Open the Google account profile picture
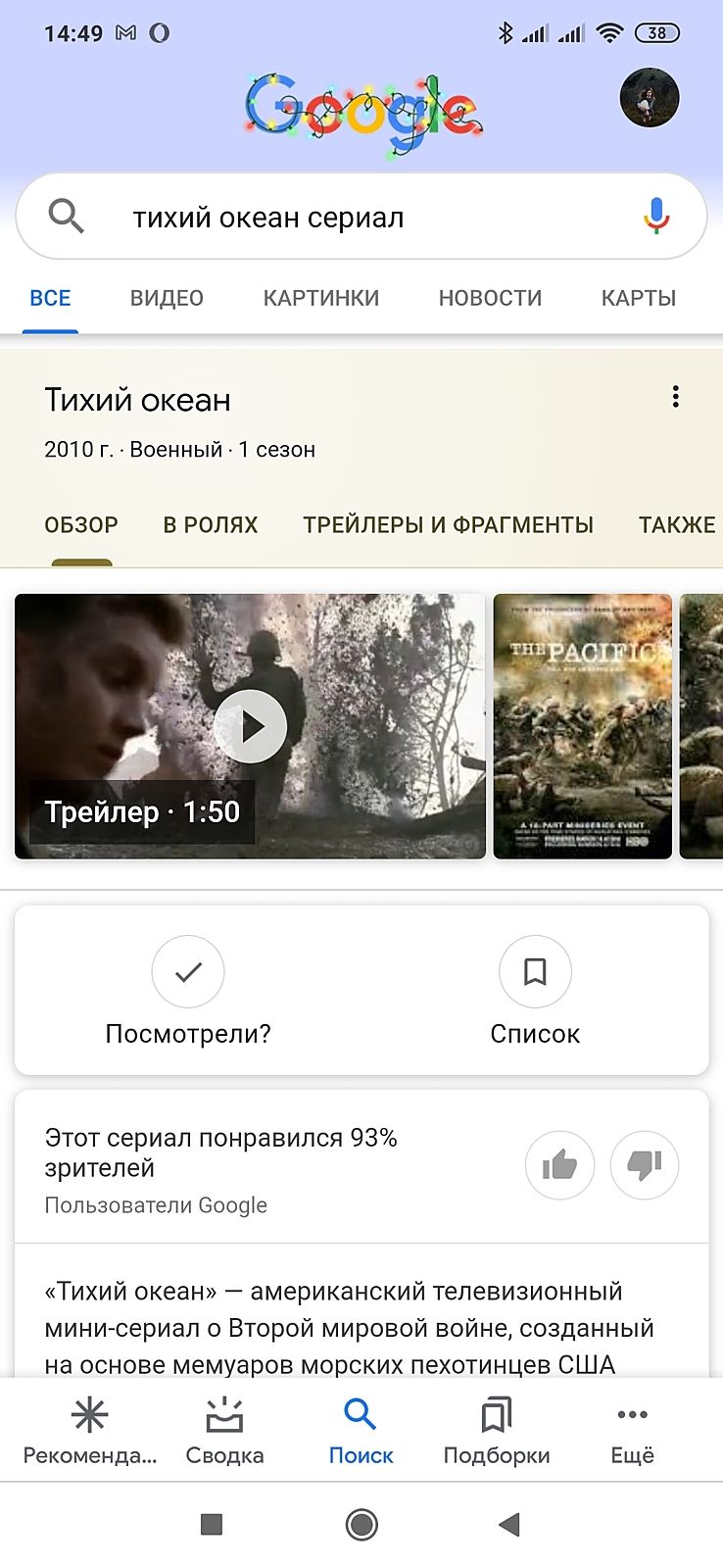Image resolution: width=723 pixels, height=1568 pixels. (650, 98)
